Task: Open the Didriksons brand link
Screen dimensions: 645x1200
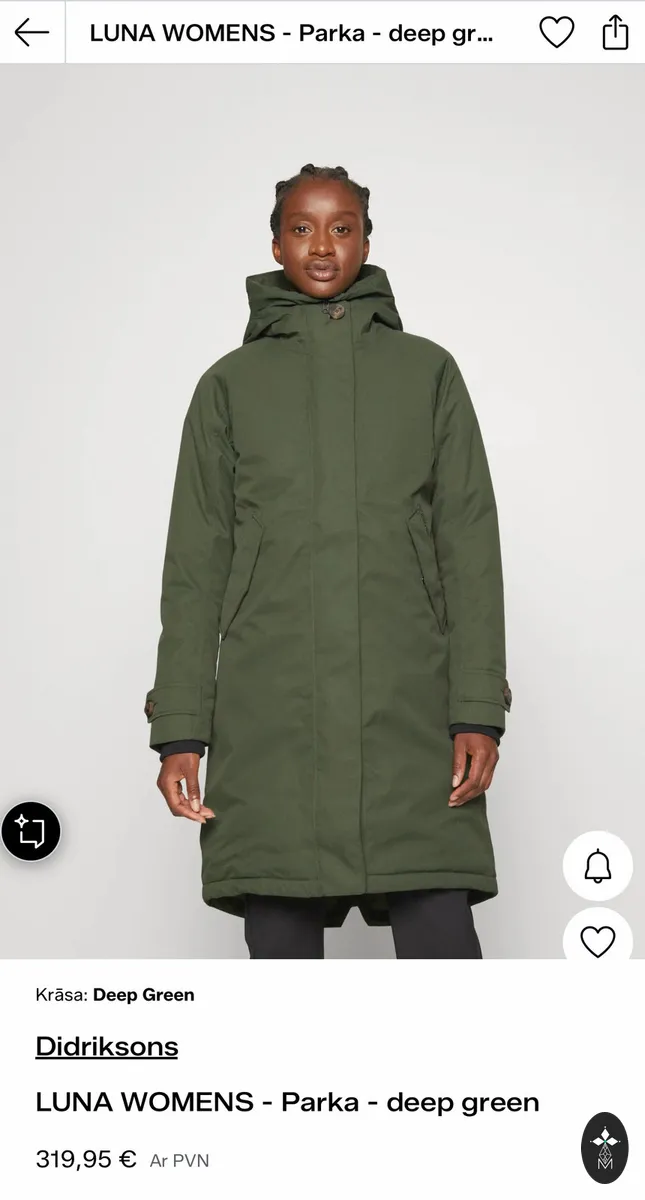Action: click(x=107, y=1047)
